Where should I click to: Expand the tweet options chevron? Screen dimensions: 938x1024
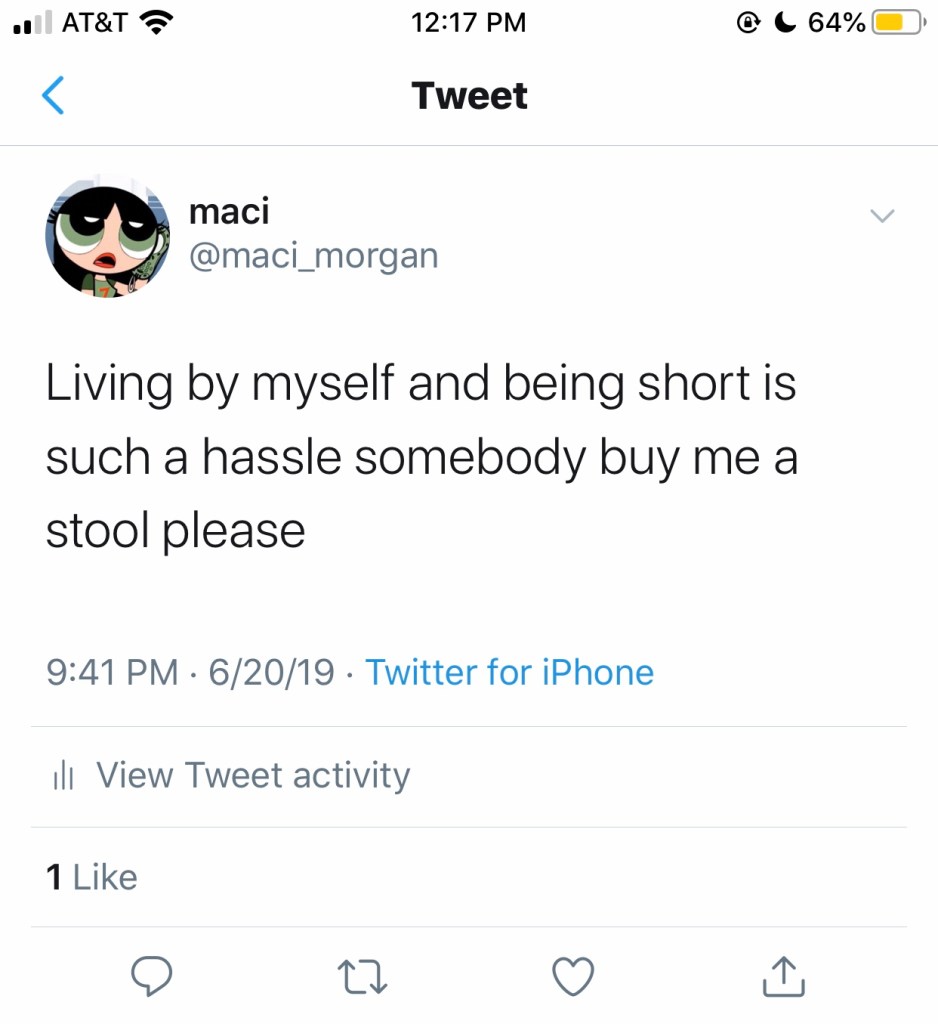[881, 215]
